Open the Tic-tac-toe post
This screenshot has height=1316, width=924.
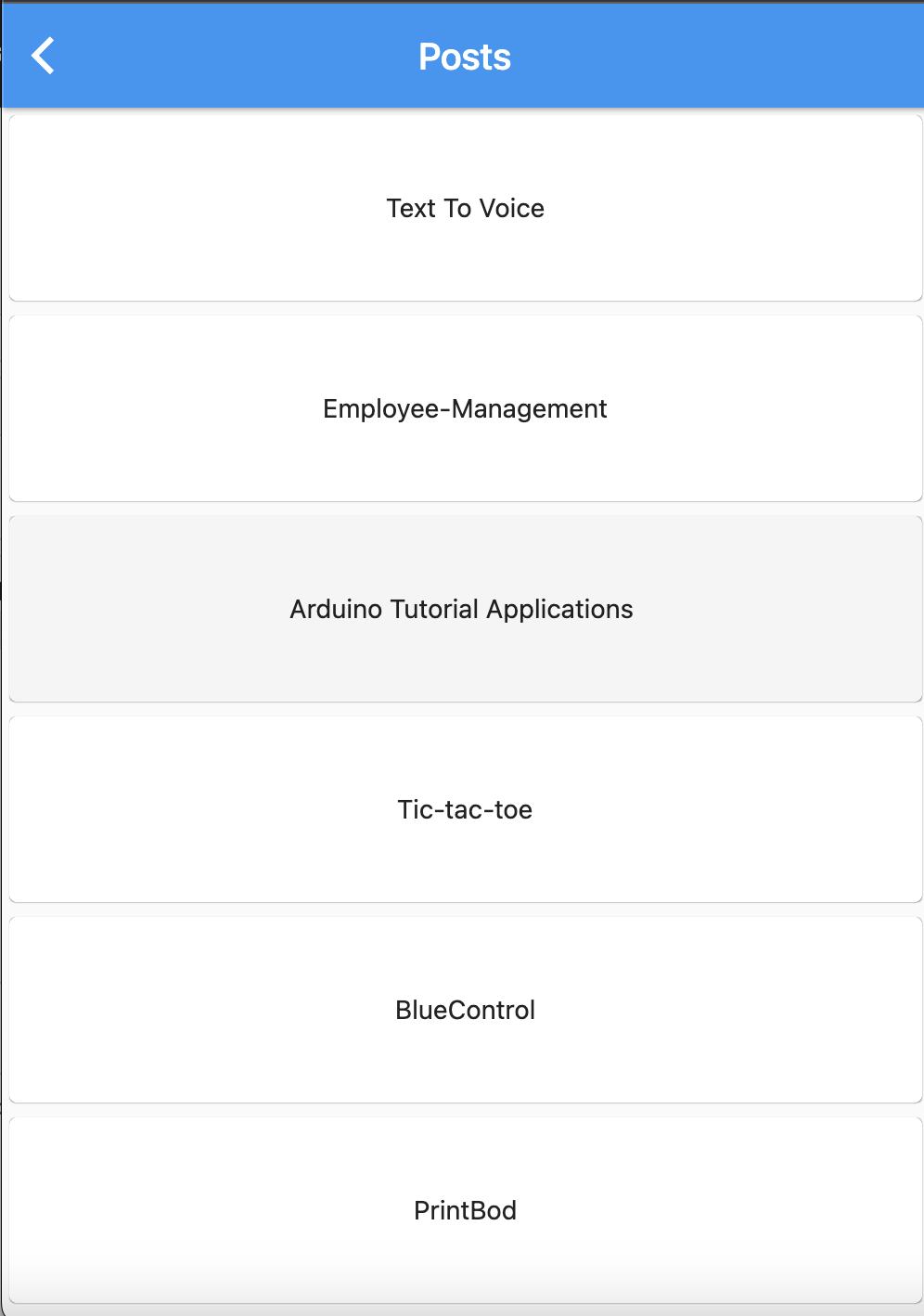(465, 809)
